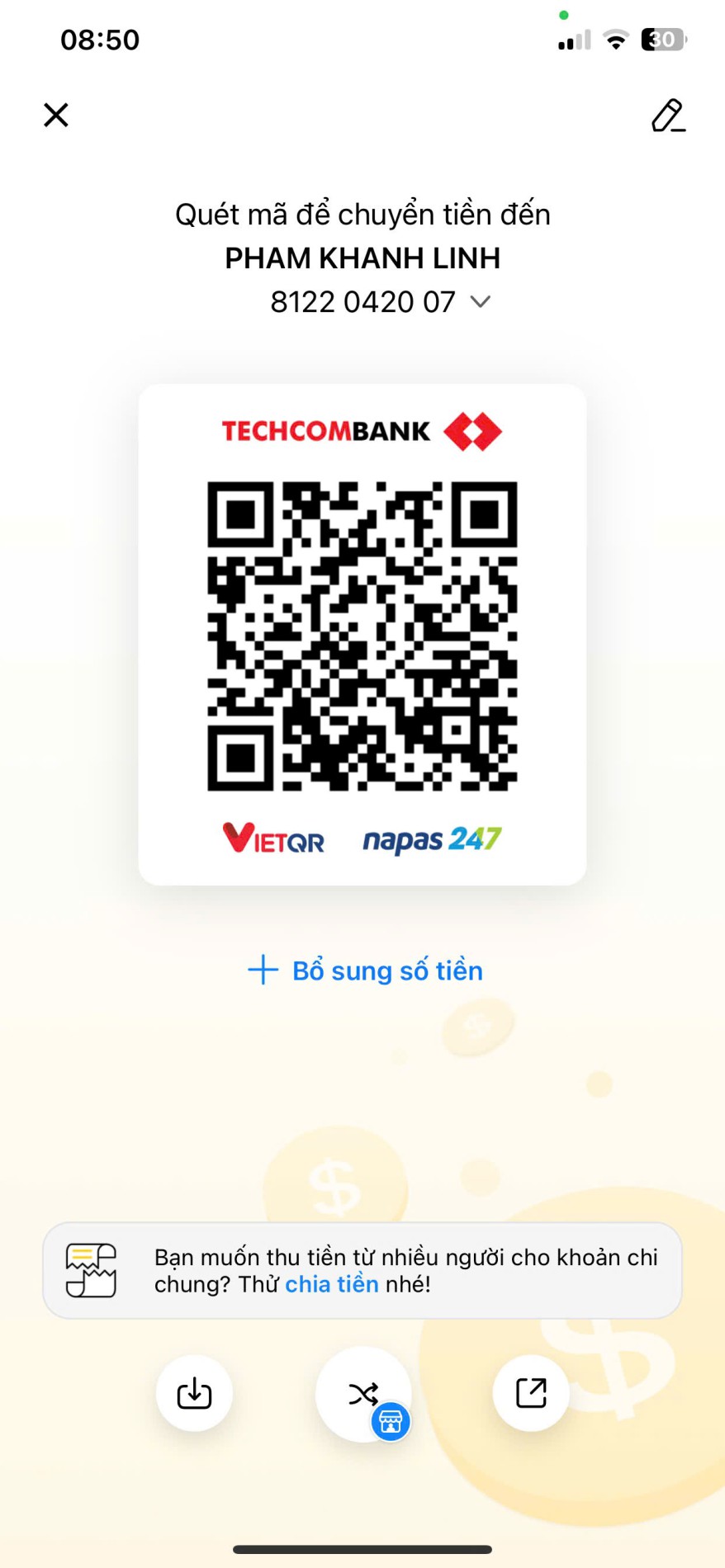Tap Bổ sung số tiền to add amount

366,971
